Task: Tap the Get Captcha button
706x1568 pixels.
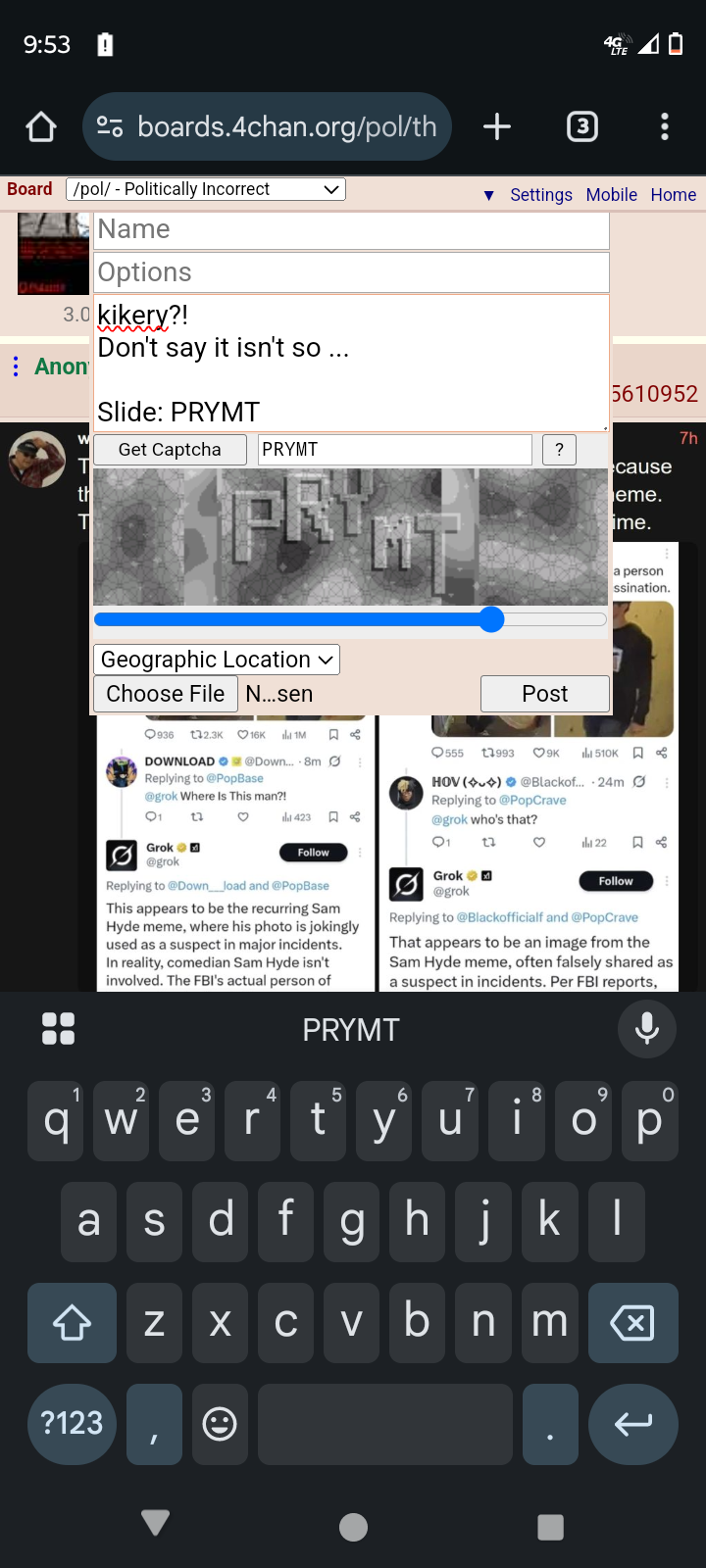Action: tap(170, 450)
